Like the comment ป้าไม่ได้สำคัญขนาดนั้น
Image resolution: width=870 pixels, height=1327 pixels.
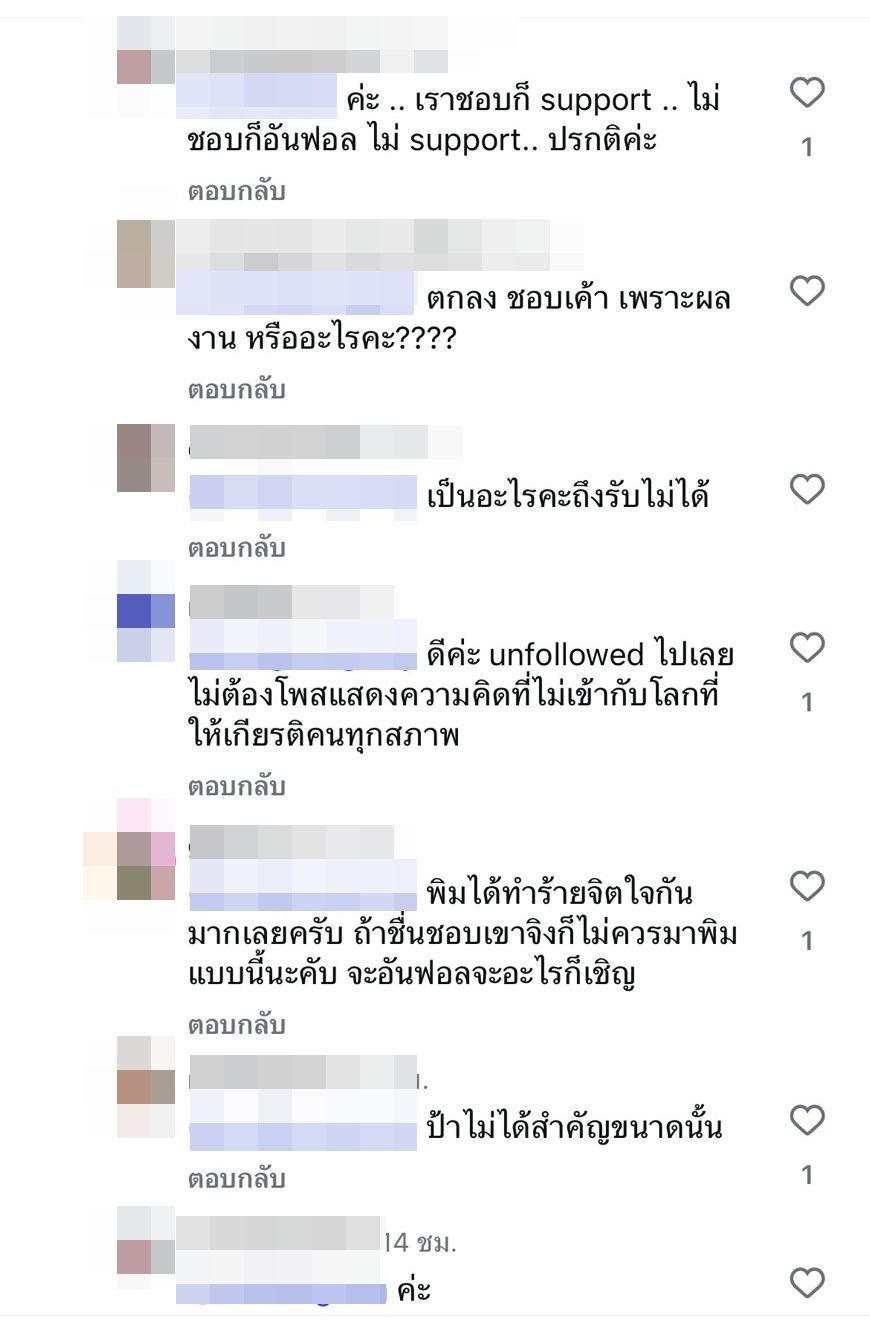point(807,1120)
